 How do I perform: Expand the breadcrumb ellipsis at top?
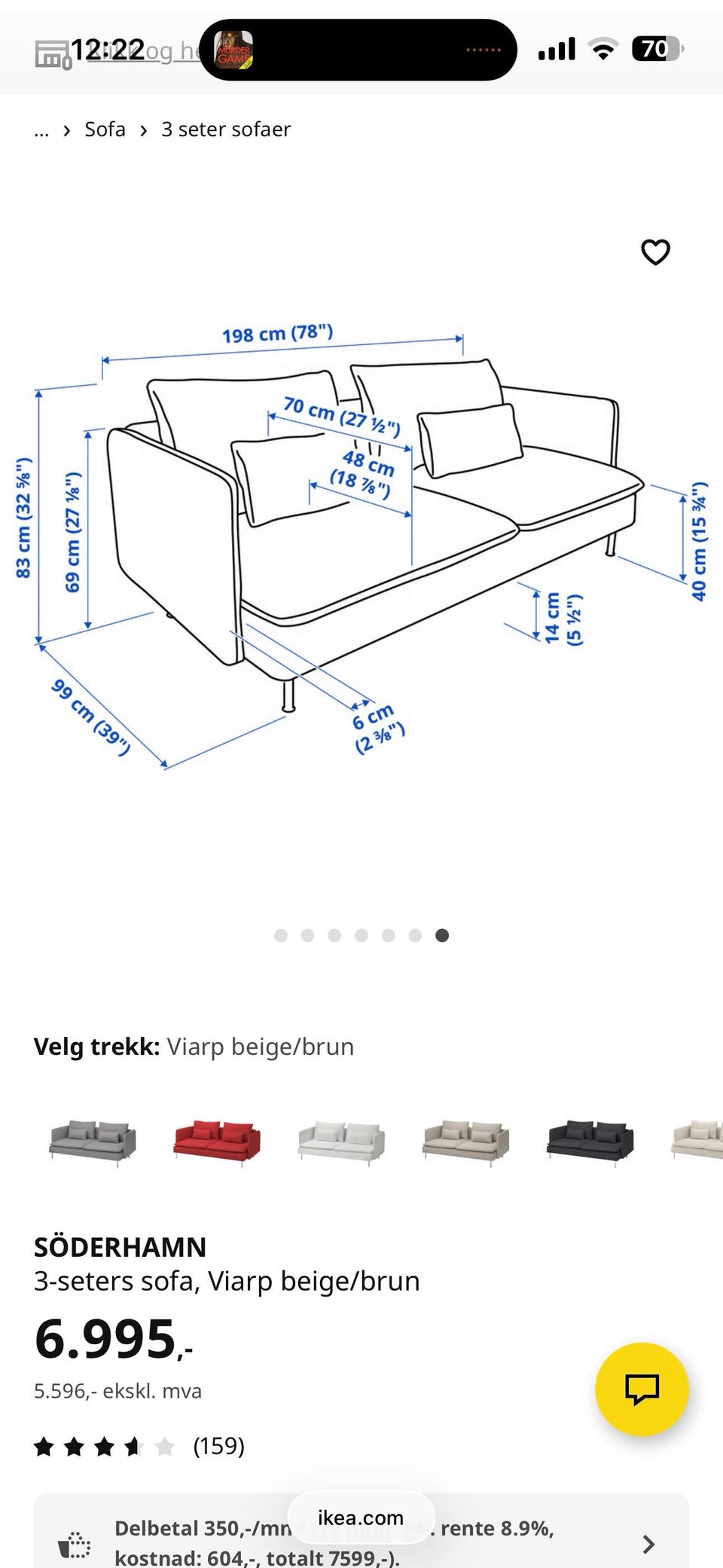pyautogui.click(x=41, y=129)
